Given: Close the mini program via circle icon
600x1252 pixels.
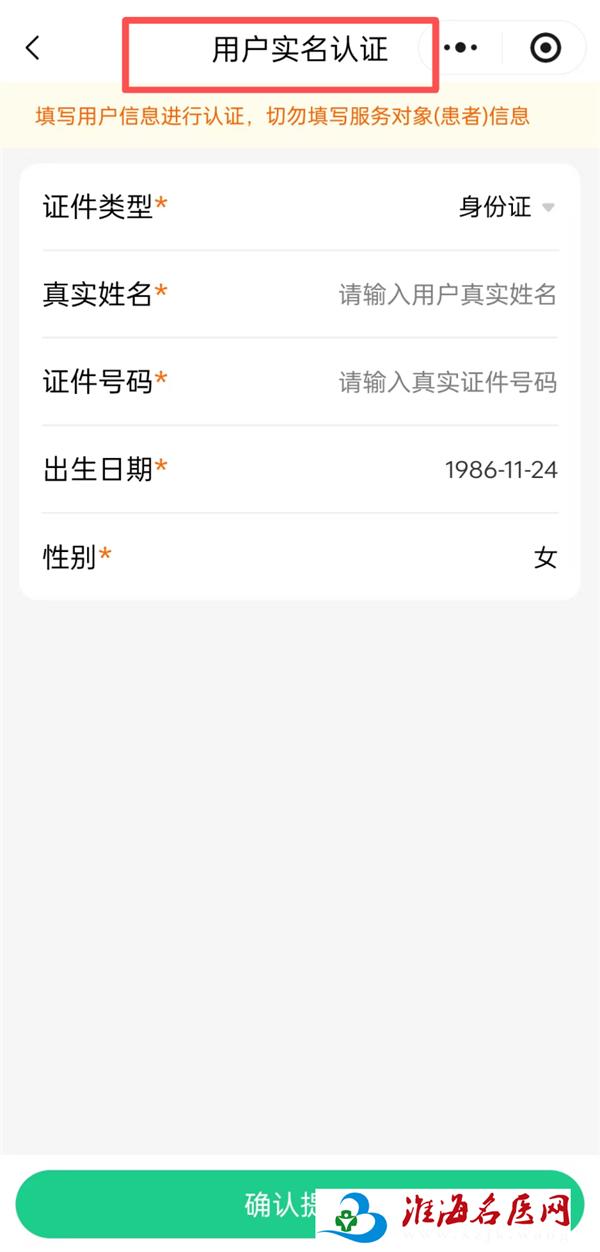Looking at the screenshot, I should click(545, 48).
